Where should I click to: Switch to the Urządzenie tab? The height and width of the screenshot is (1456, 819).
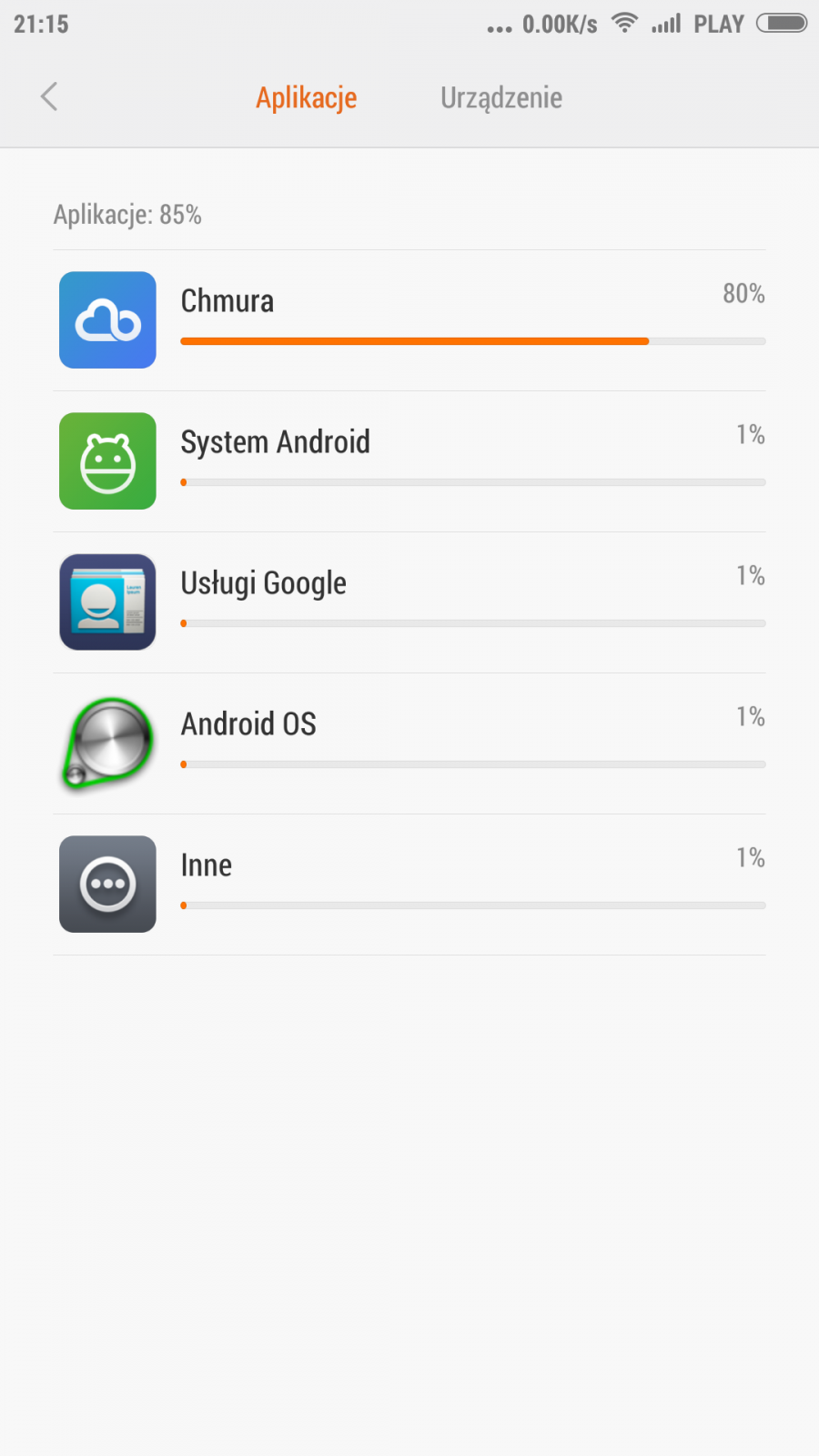(x=500, y=97)
